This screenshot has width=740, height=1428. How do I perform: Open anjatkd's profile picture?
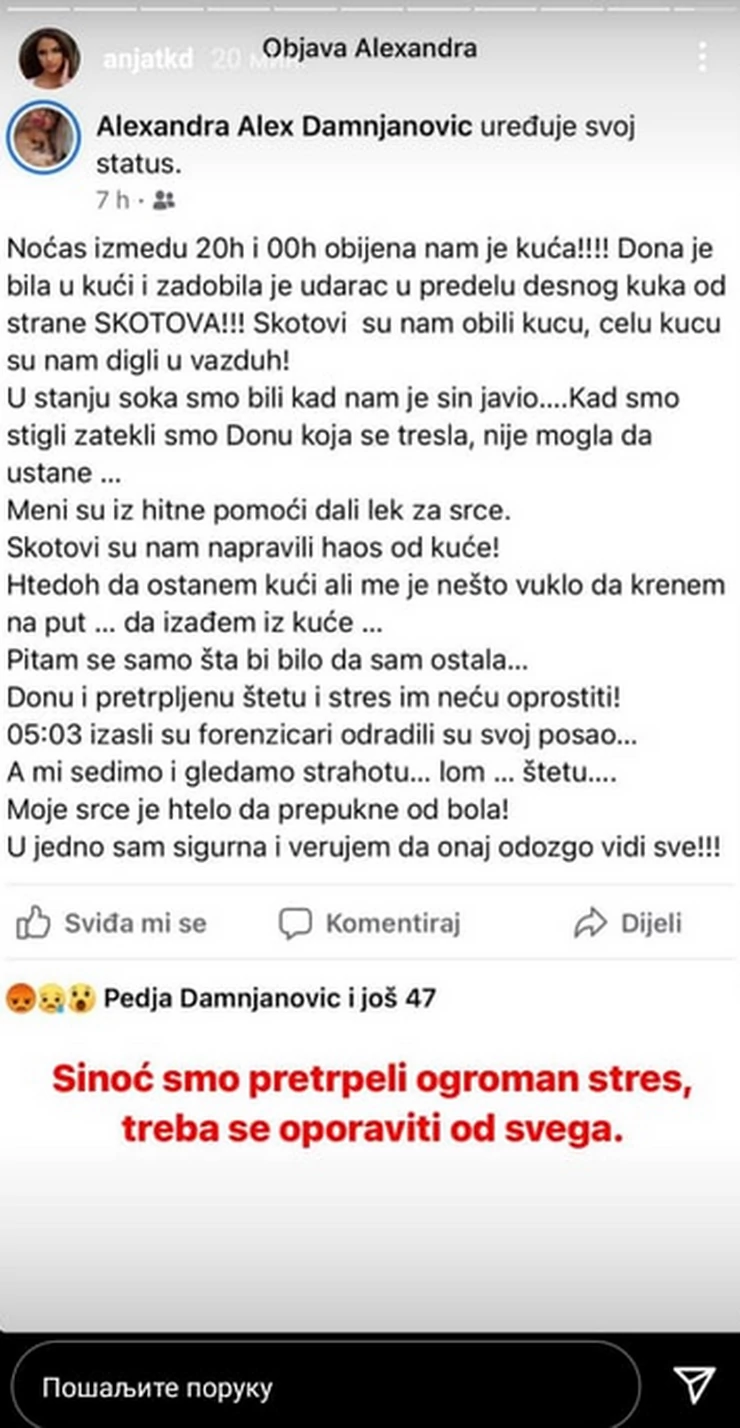49,57
